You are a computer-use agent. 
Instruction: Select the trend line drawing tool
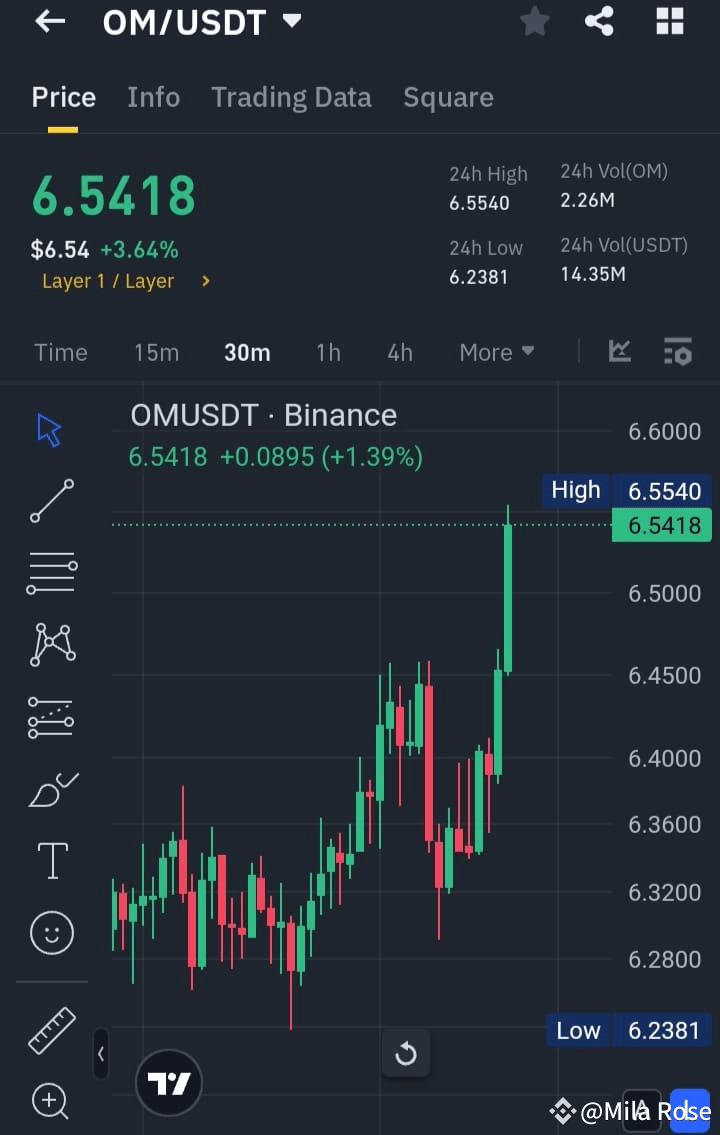48,500
